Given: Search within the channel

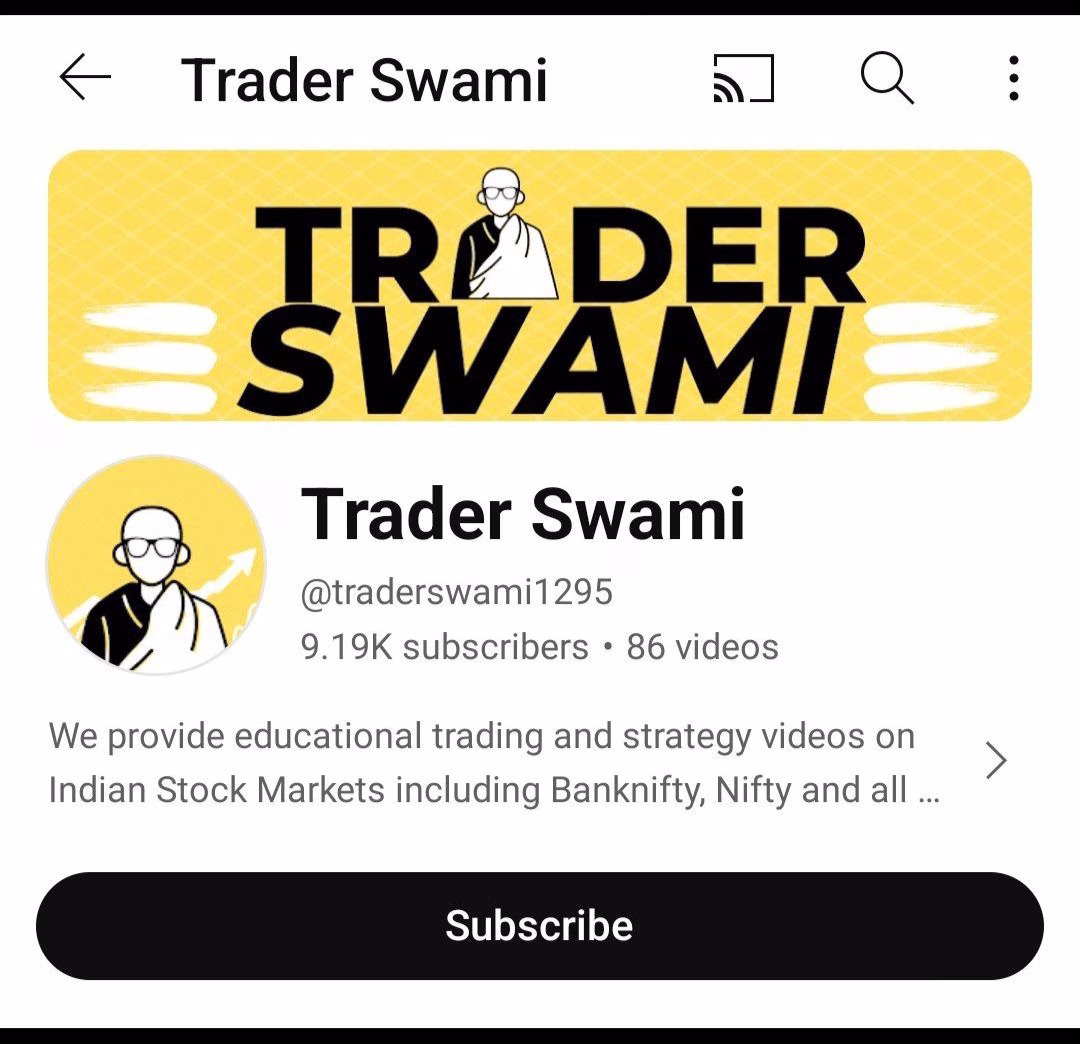Looking at the screenshot, I should (x=887, y=79).
